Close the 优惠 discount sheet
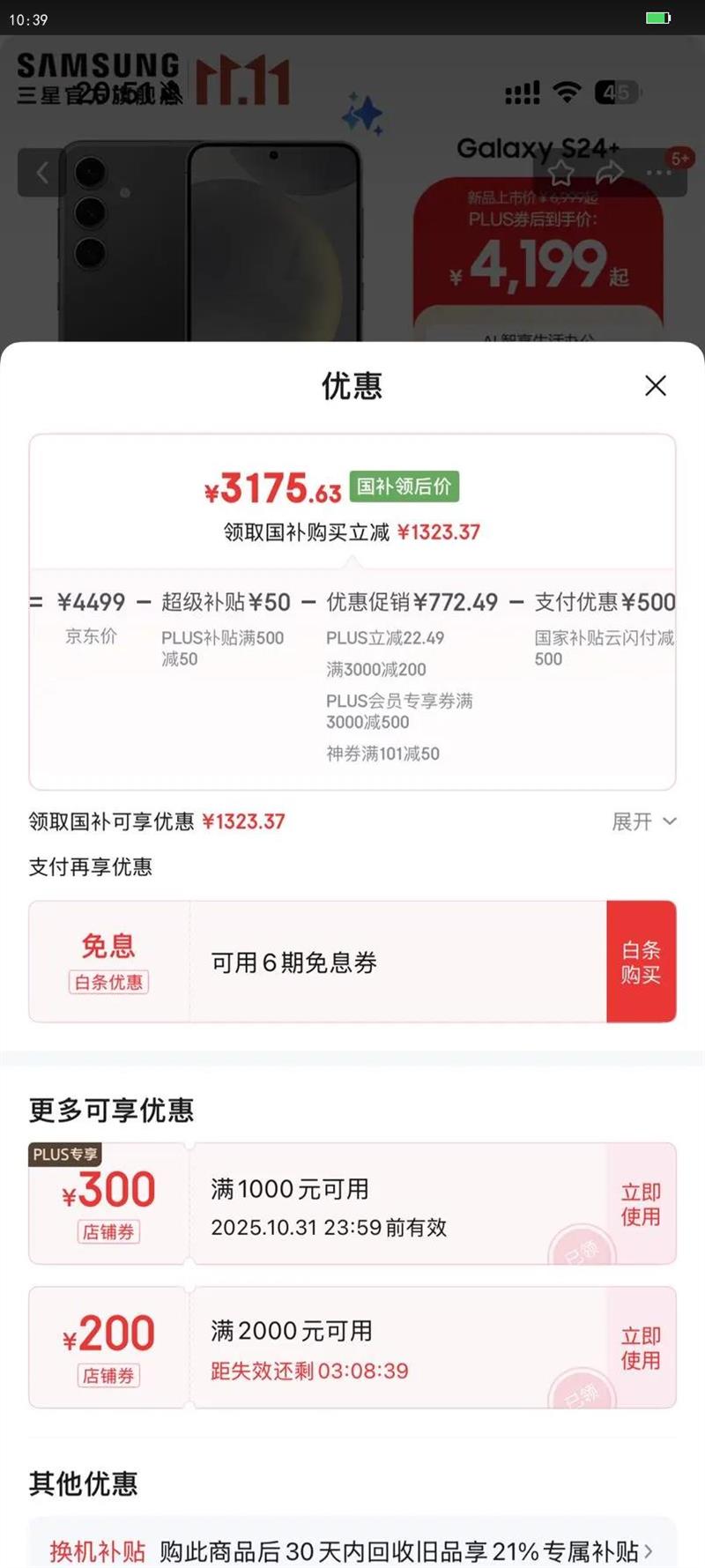705x1568 pixels. (x=655, y=385)
